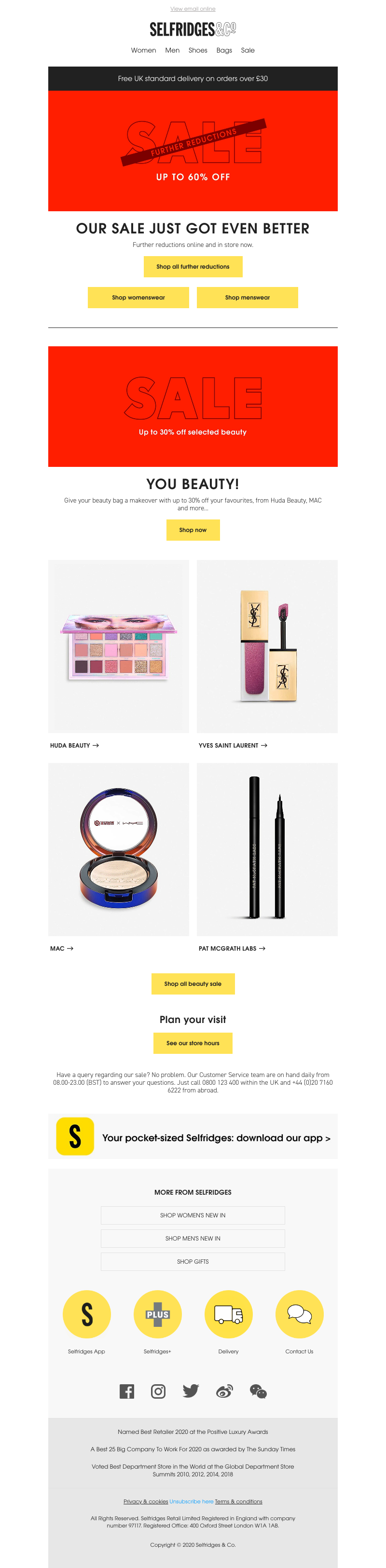Open the Delivery truck icon

click(228, 1314)
